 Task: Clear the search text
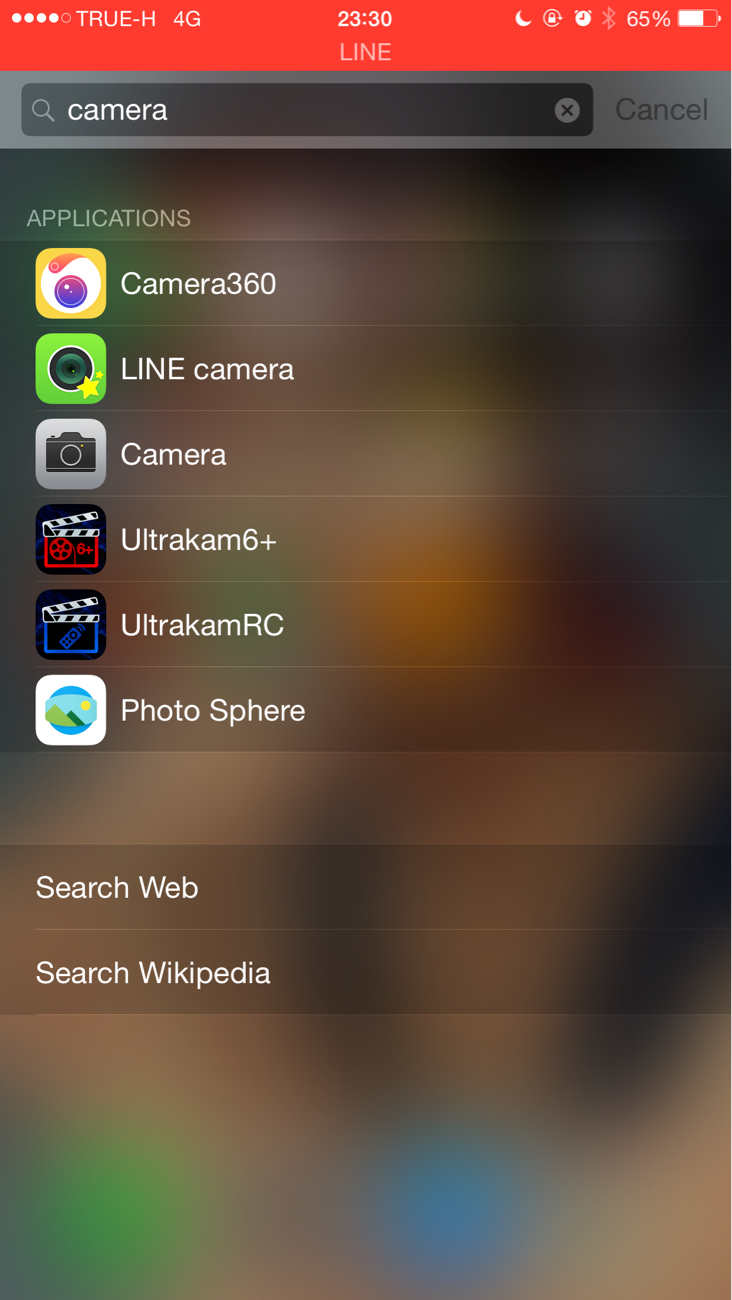coord(567,110)
